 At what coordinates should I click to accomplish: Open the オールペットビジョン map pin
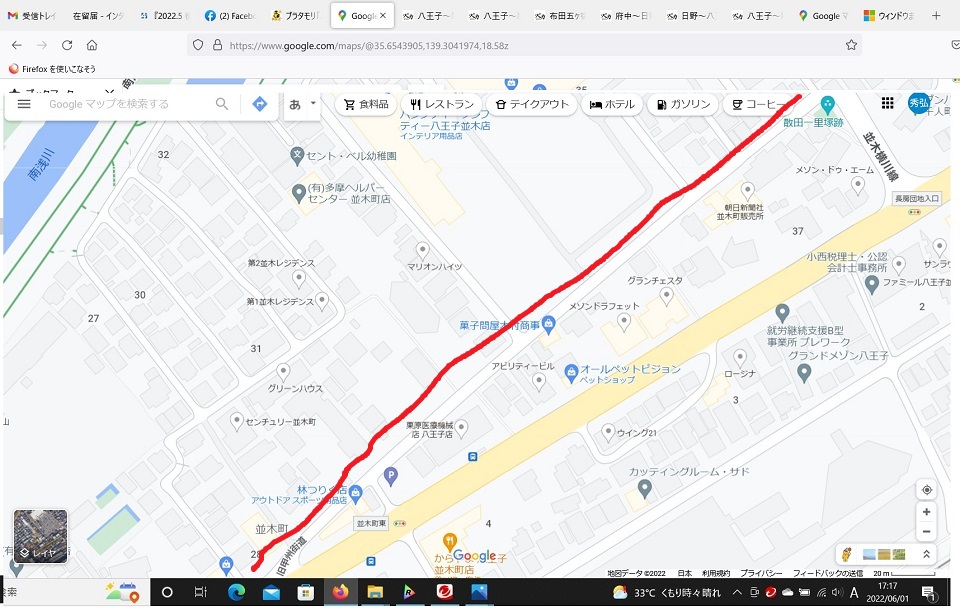(x=571, y=371)
